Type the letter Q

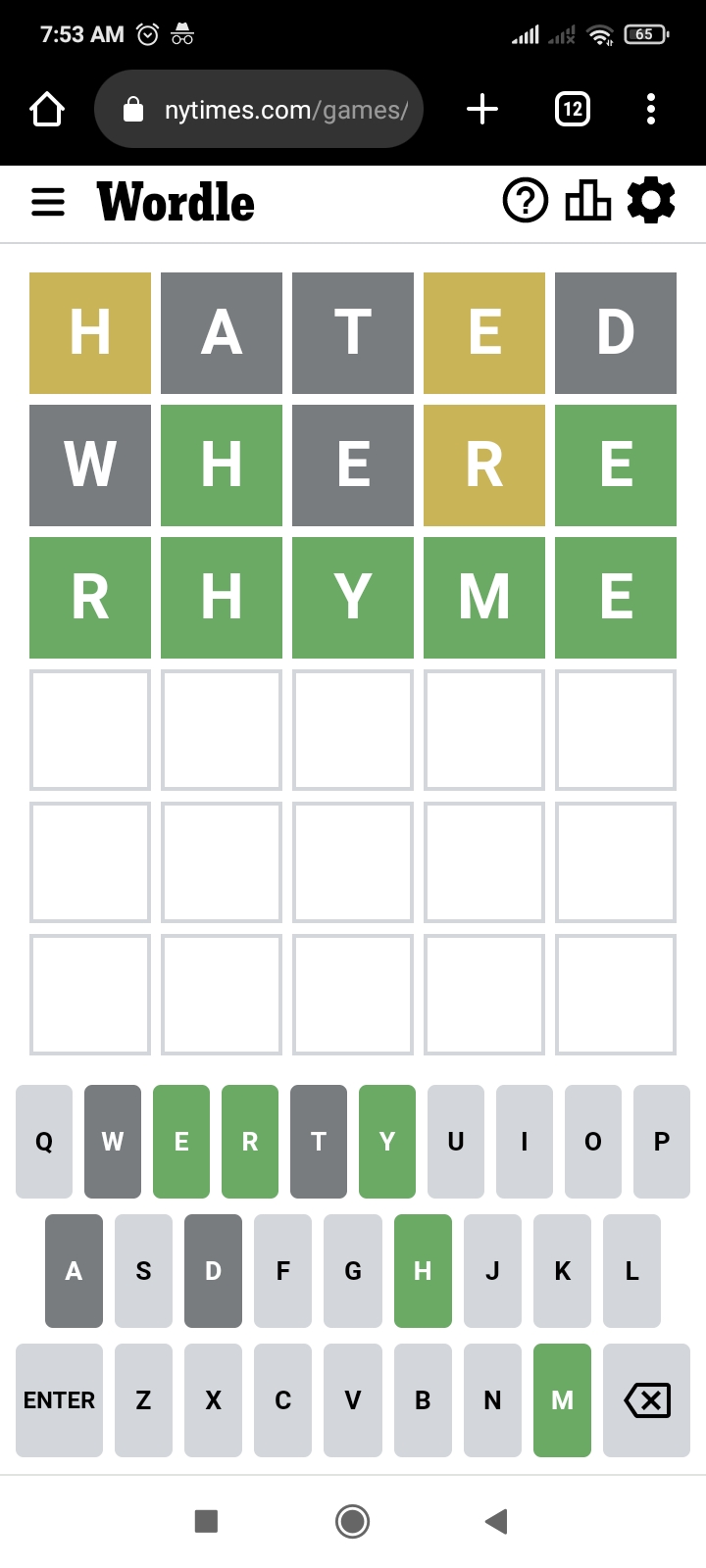(x=44, y=1142)
